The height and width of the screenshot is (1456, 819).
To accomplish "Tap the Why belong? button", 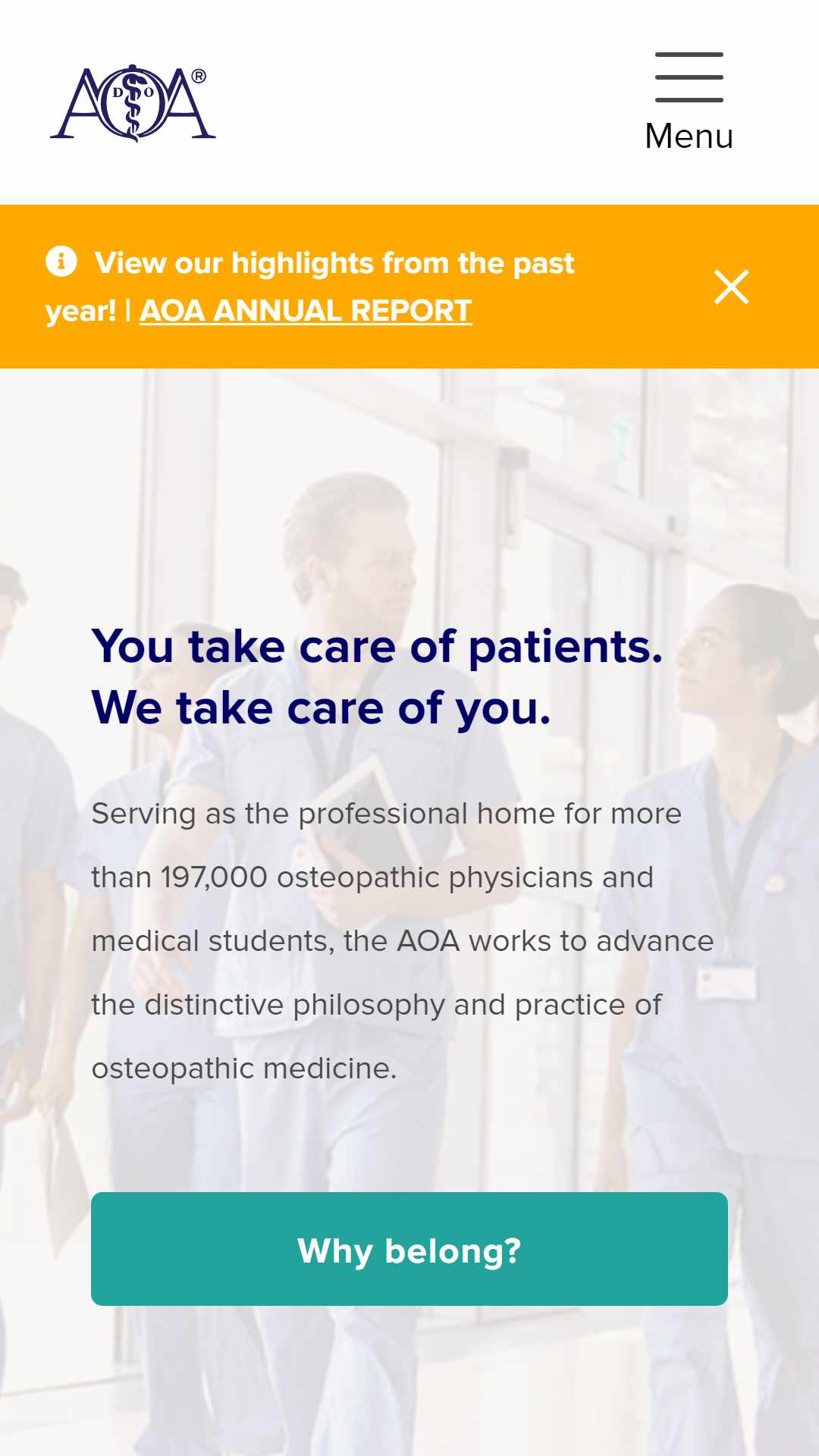I will pyautogui.click(x=409, y=1249).
